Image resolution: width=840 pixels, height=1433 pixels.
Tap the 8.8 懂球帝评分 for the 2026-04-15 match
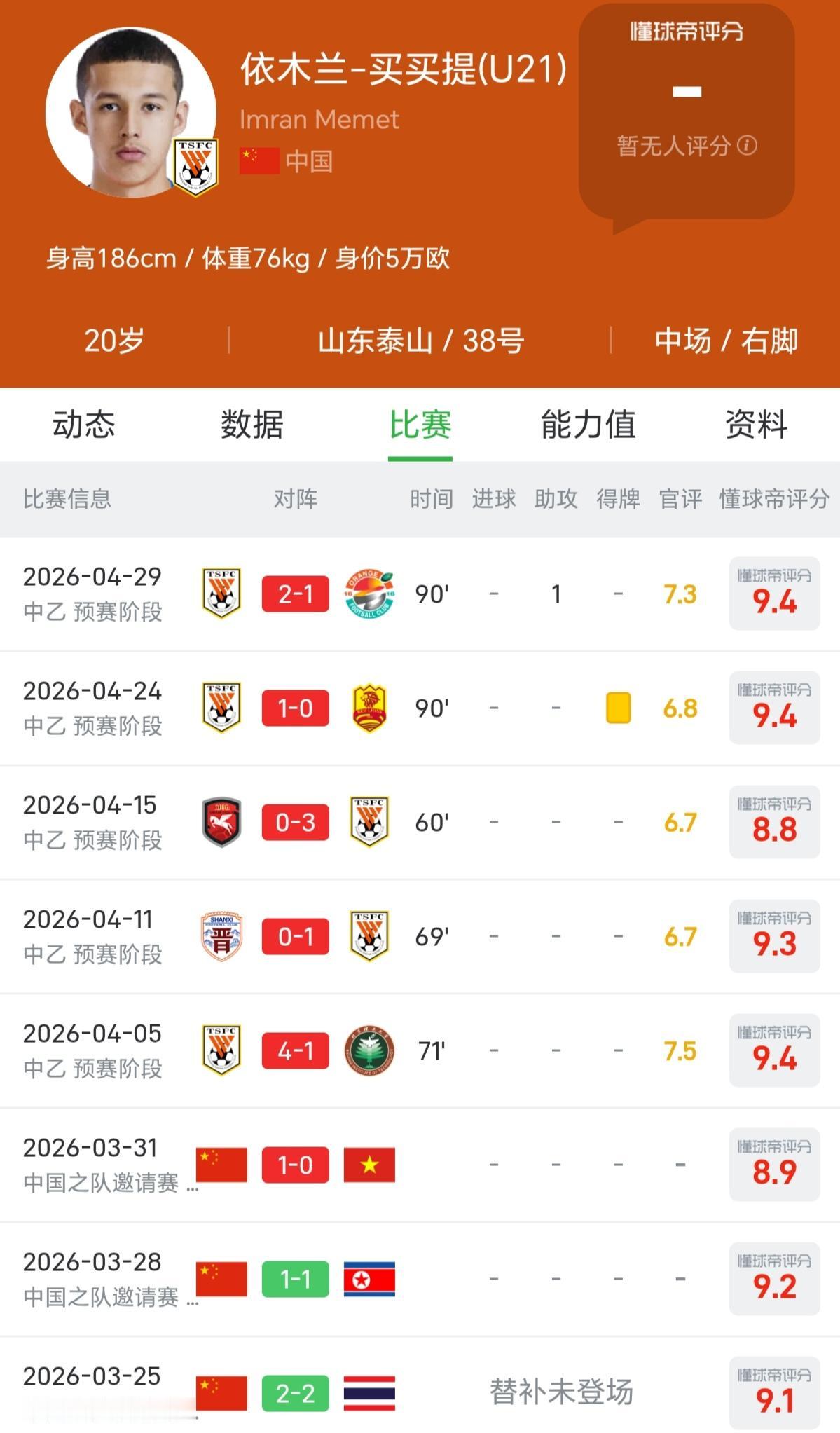(x=774, y=822)
